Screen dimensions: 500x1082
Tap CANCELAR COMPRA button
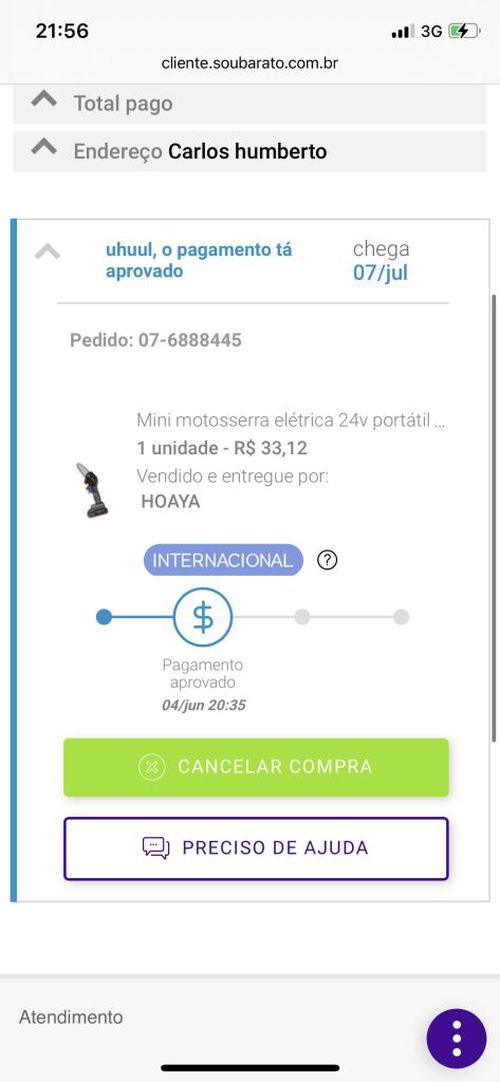pyautogui.click(x=256, y=767)
